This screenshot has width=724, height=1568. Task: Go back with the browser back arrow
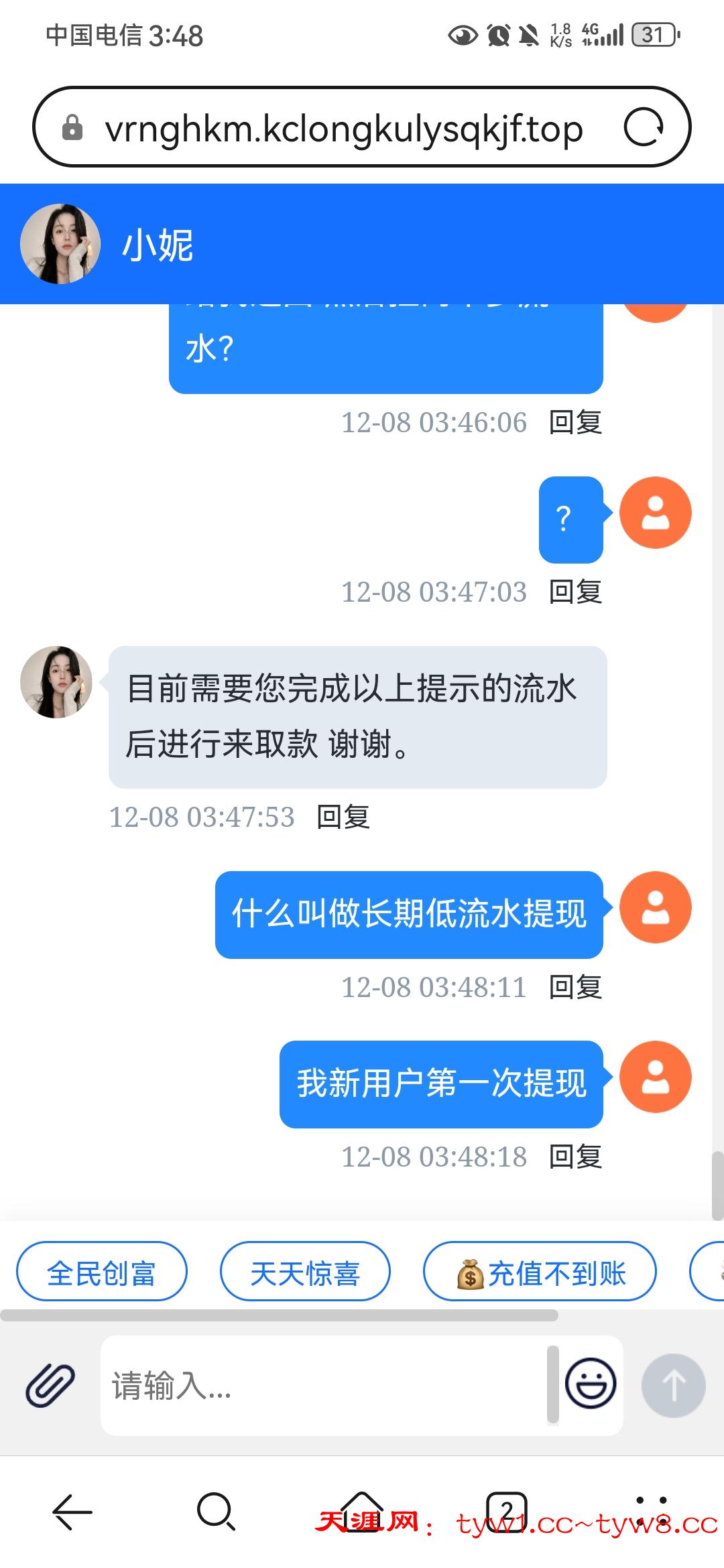(72, 1512)
